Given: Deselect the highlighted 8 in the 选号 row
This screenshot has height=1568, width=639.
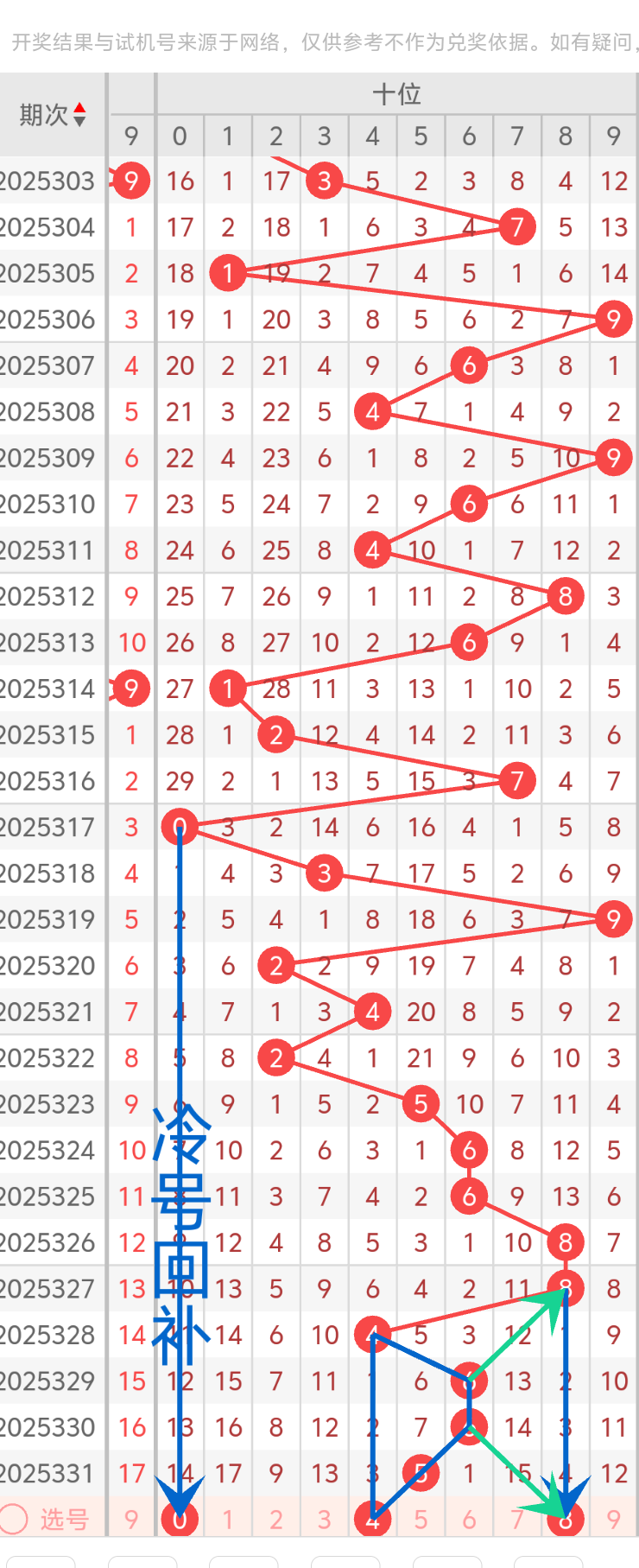Looking at the screenshot, I should tap(565, 1518).
